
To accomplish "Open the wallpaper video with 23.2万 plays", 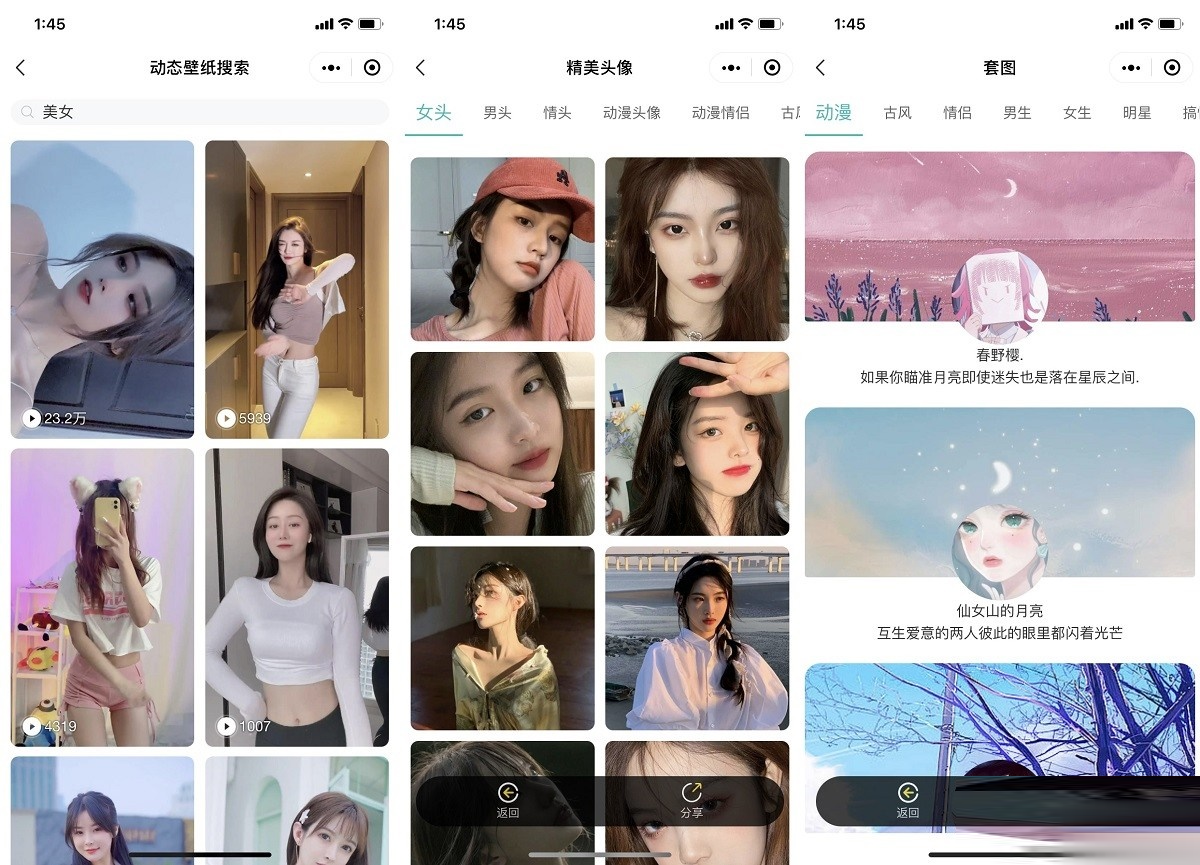I will (x=102, y=289).
